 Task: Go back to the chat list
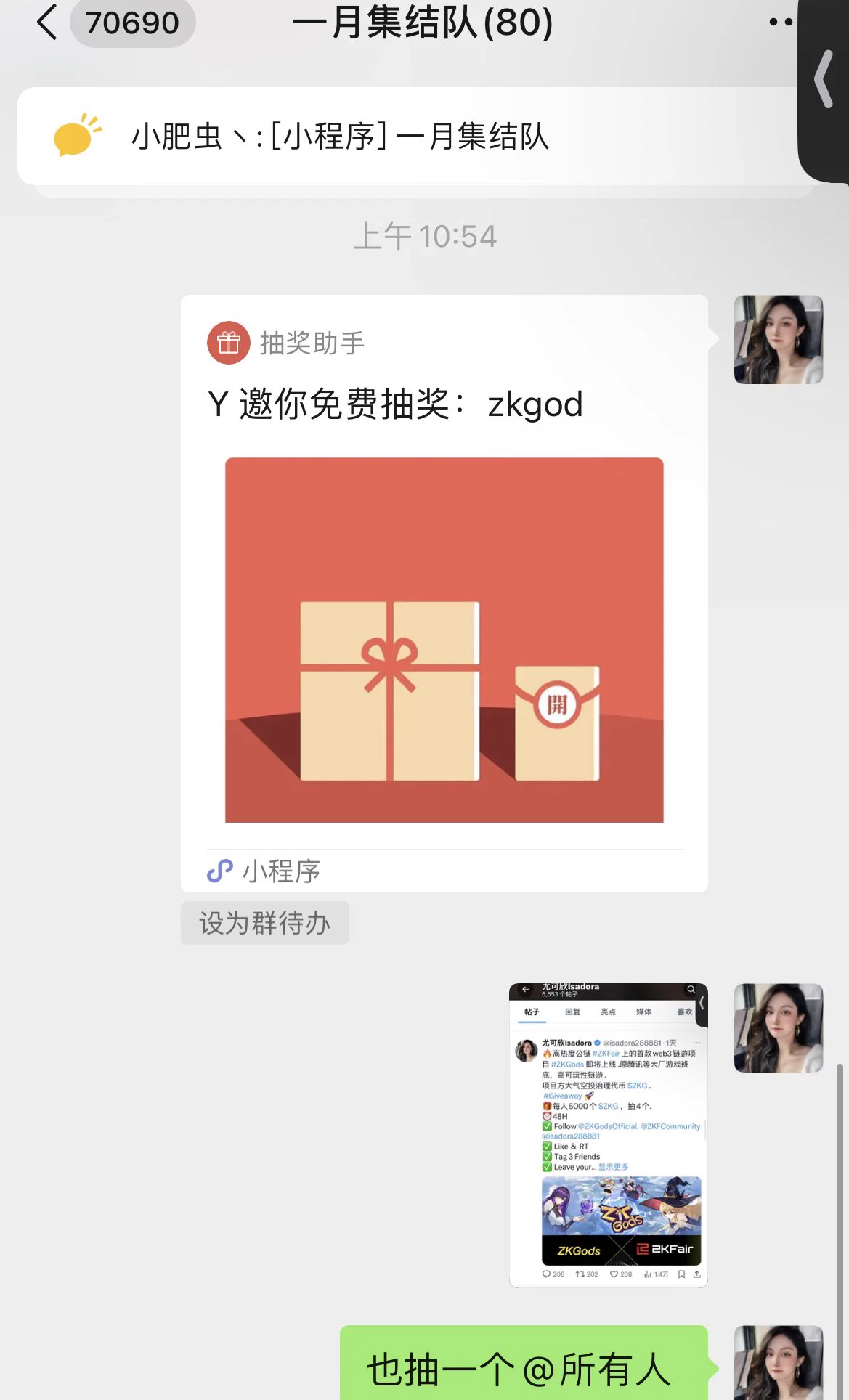click(48, 22)
